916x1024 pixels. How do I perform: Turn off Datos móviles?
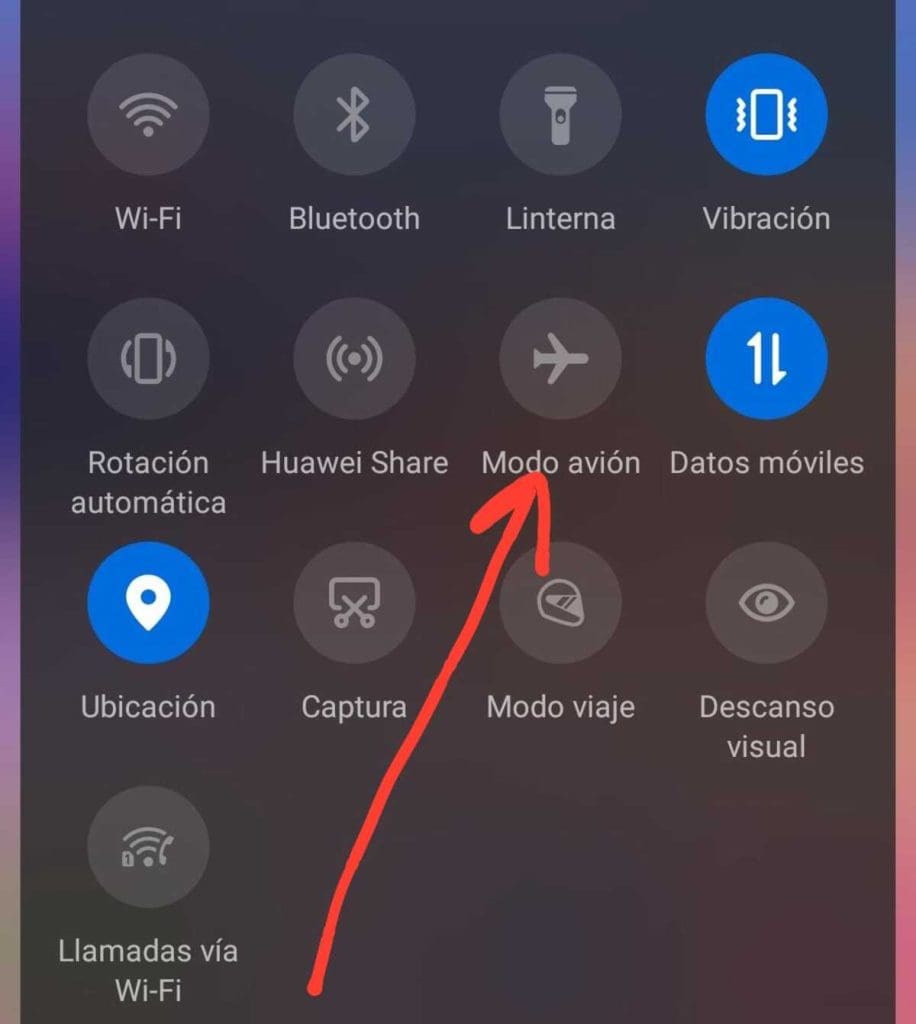click(766, 359)
